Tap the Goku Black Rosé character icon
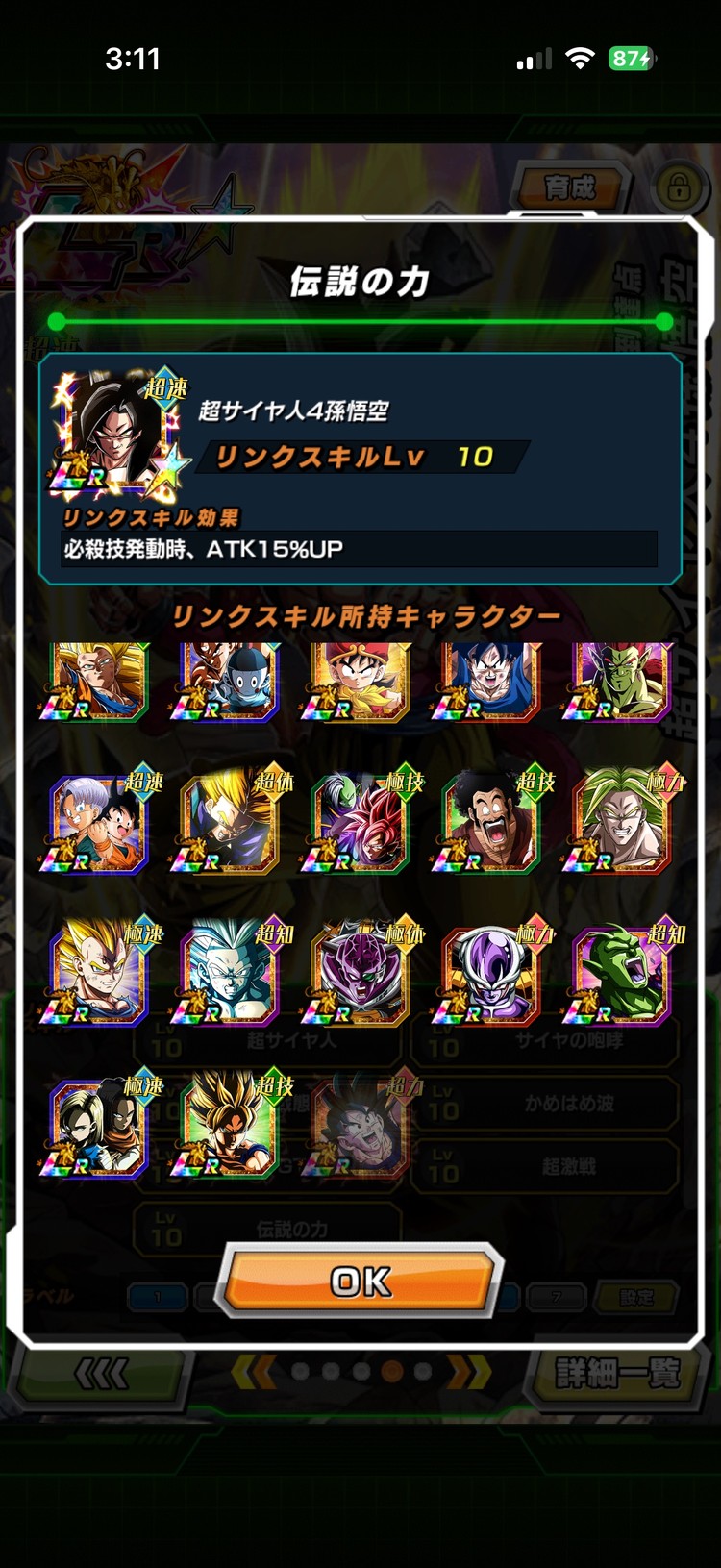The width and height of the screenshot is (721, 1568). click(x=360, y=823)
